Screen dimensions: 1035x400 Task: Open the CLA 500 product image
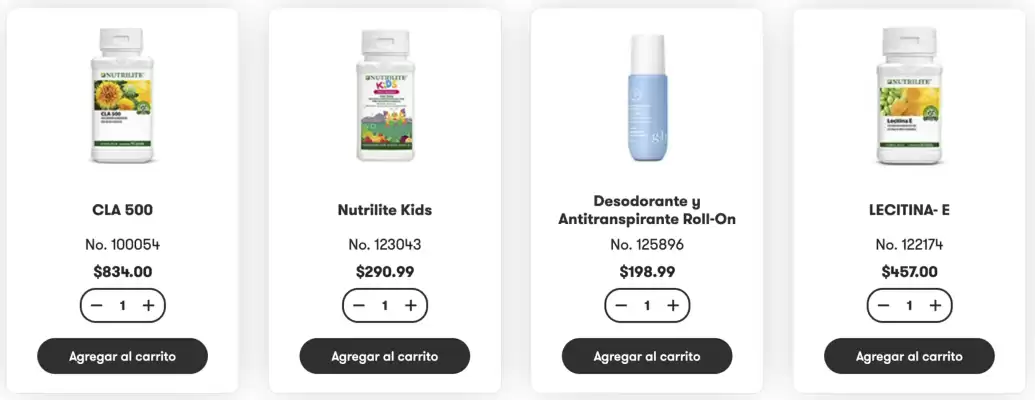click(122, 97)
